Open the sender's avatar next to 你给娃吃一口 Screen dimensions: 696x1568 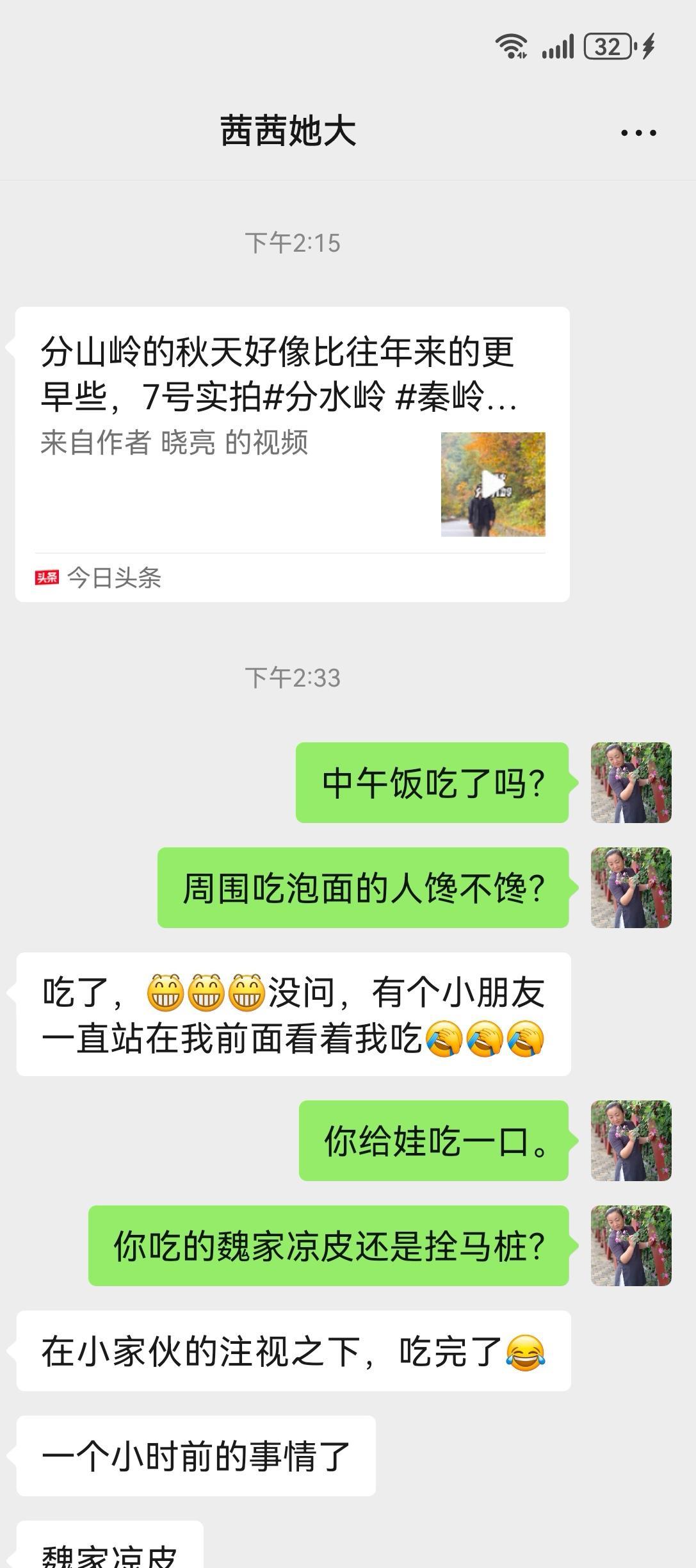pyautogui.click(x=631, y=1141)
